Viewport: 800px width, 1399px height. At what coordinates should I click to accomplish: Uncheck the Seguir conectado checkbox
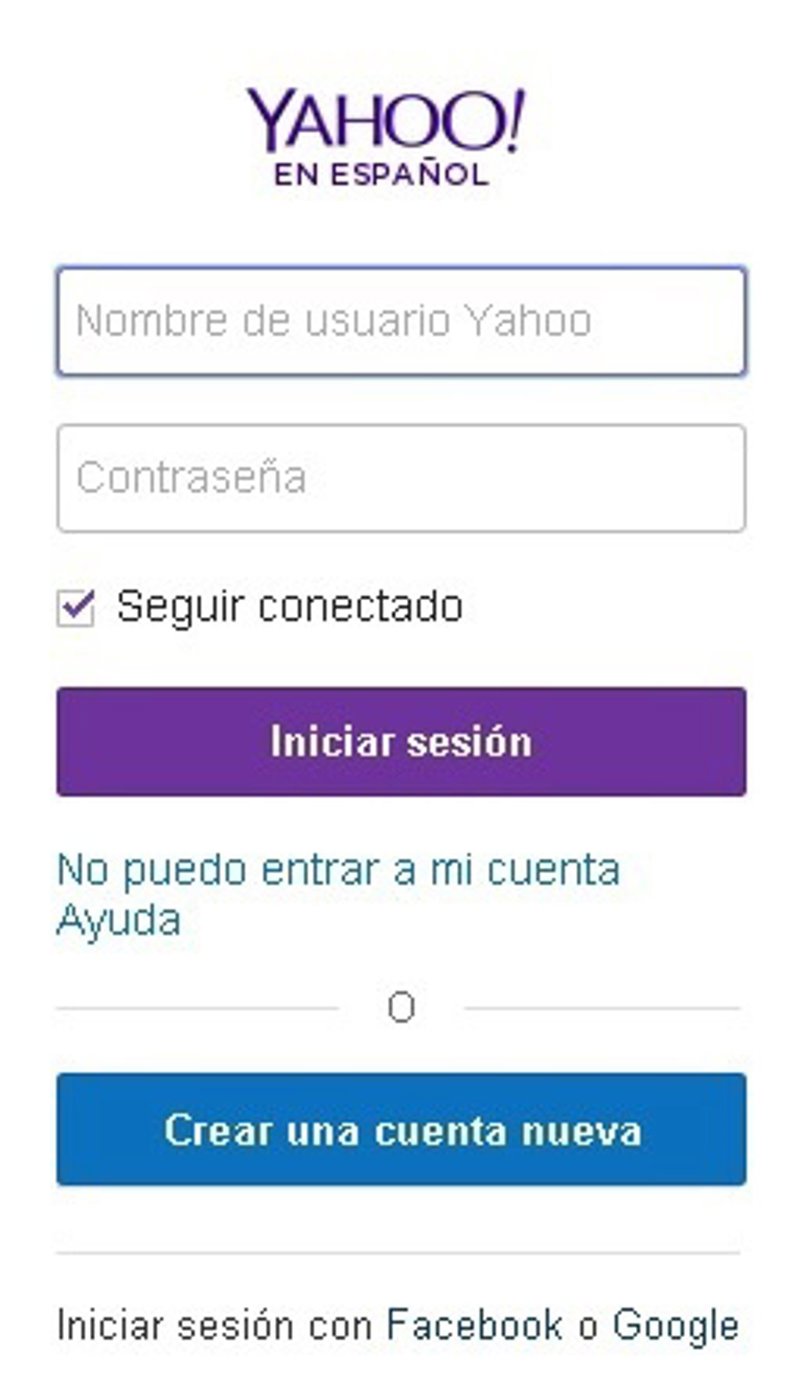coord(76,608)
